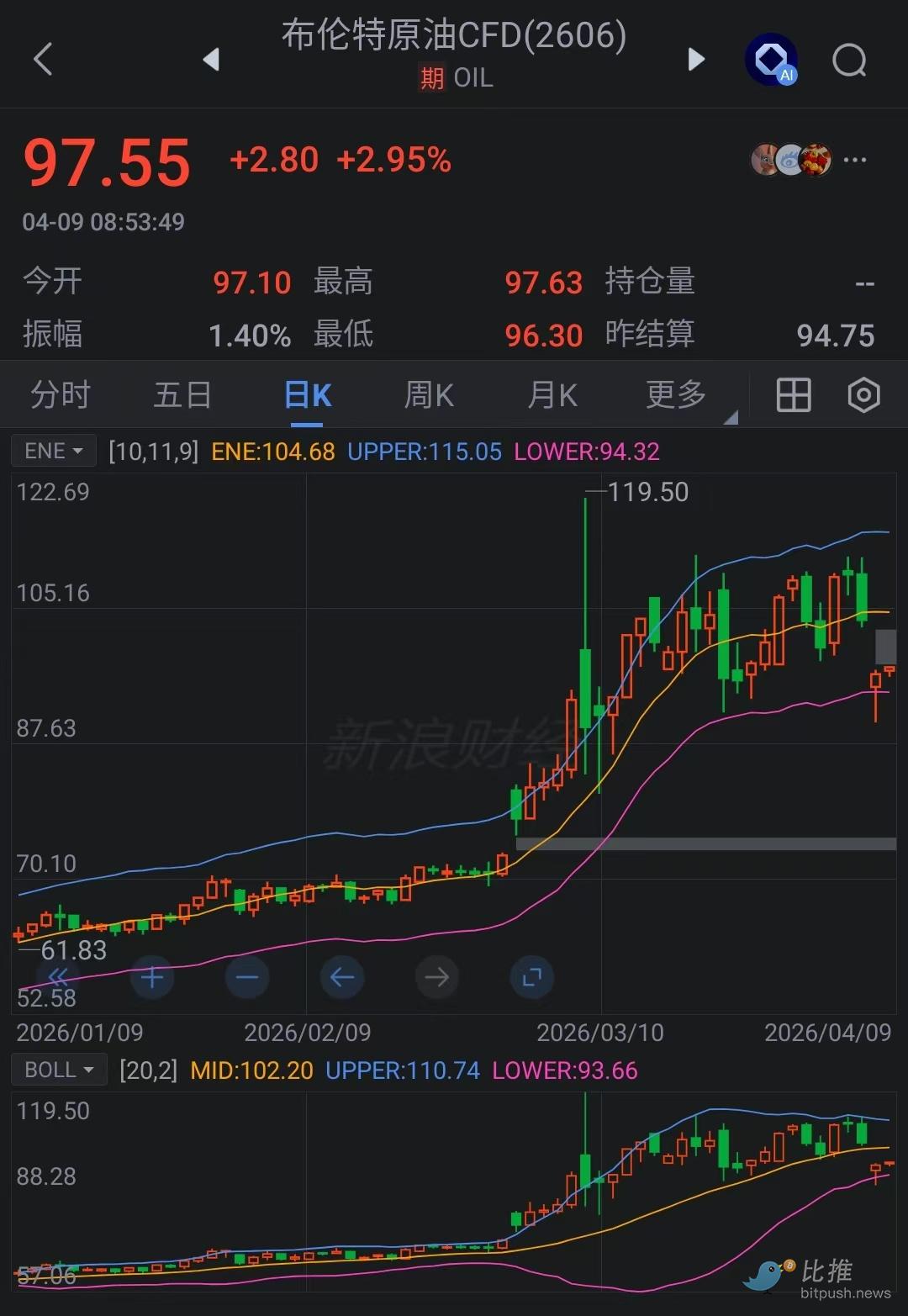Open the search magnifier
908x1316 pixels.
(849, 60)
